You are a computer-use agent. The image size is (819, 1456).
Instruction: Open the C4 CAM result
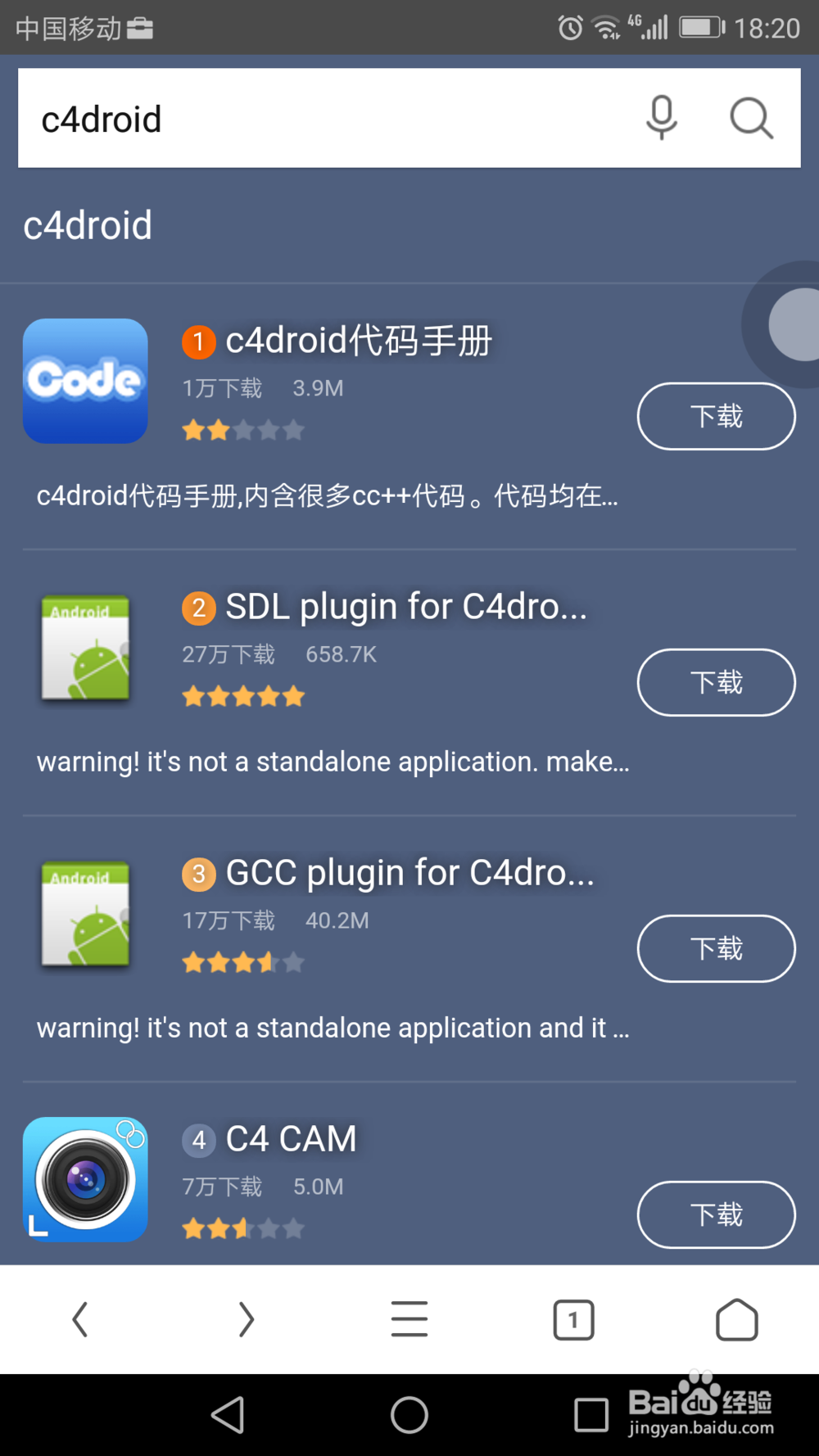(291, 1139)
